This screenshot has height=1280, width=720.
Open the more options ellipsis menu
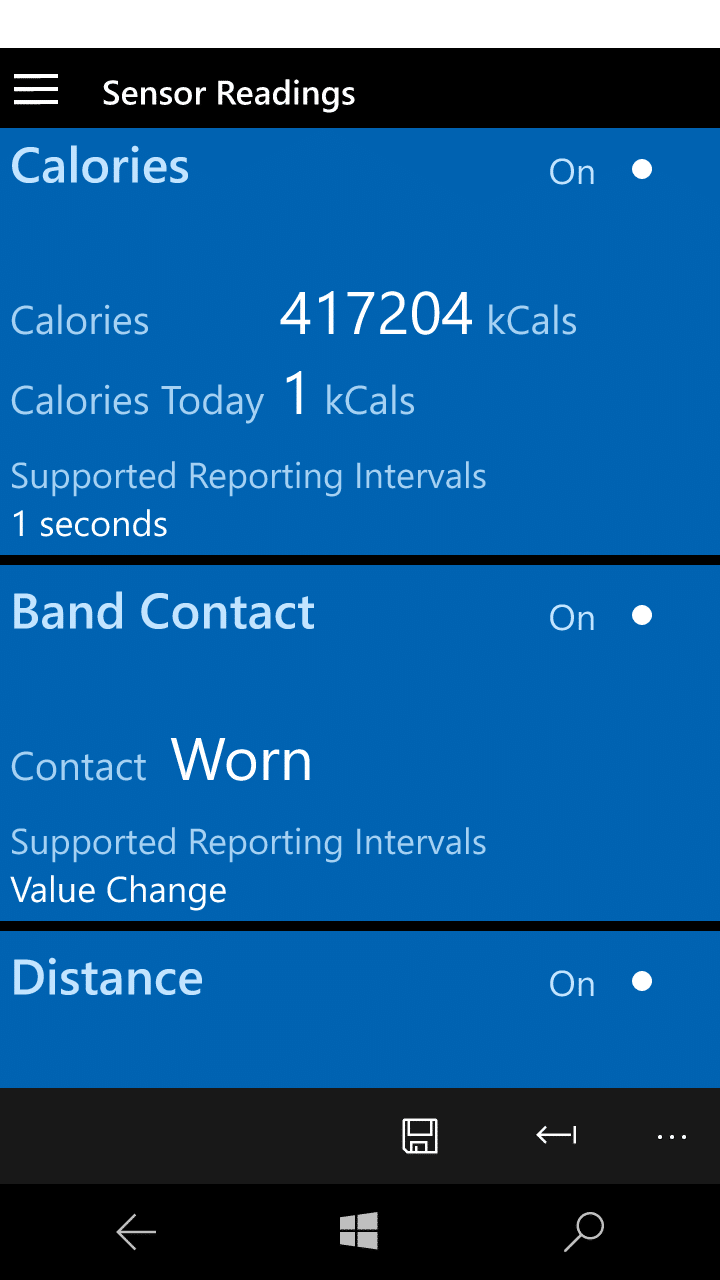pos(672,1136)
